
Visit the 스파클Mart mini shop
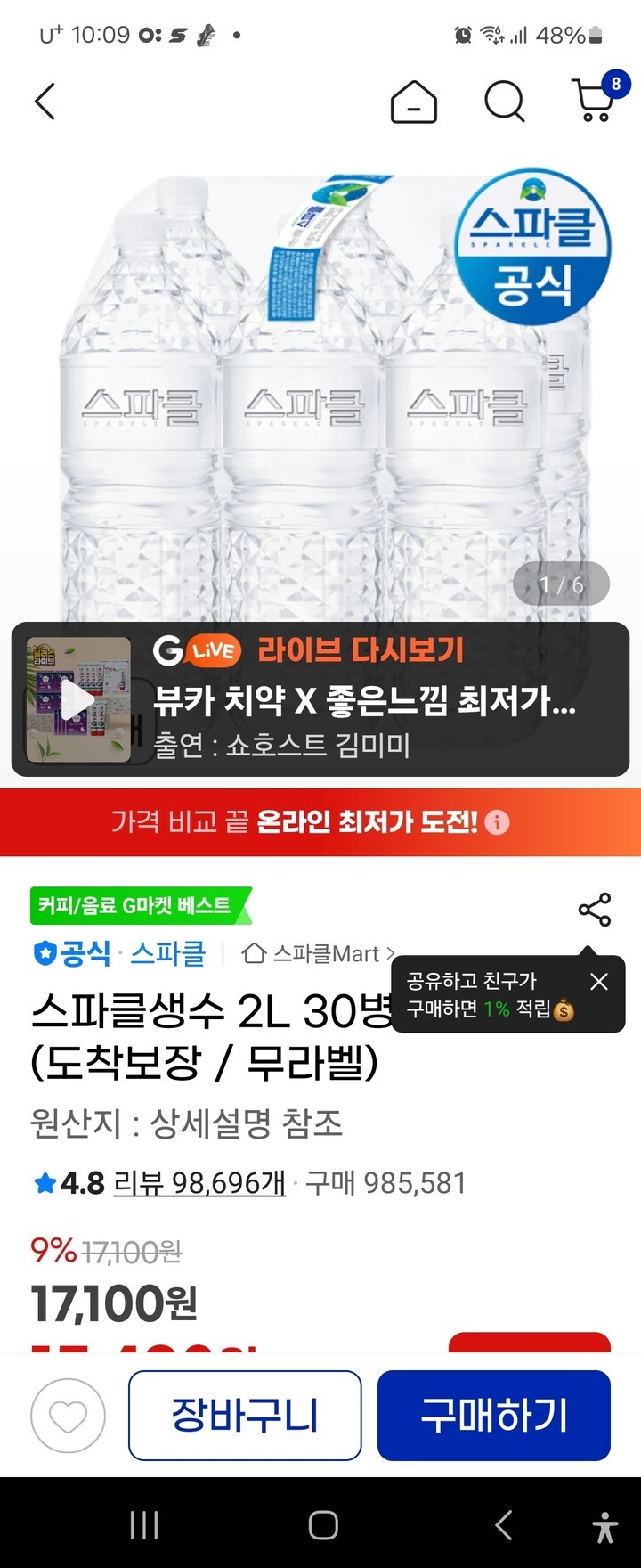319,954
